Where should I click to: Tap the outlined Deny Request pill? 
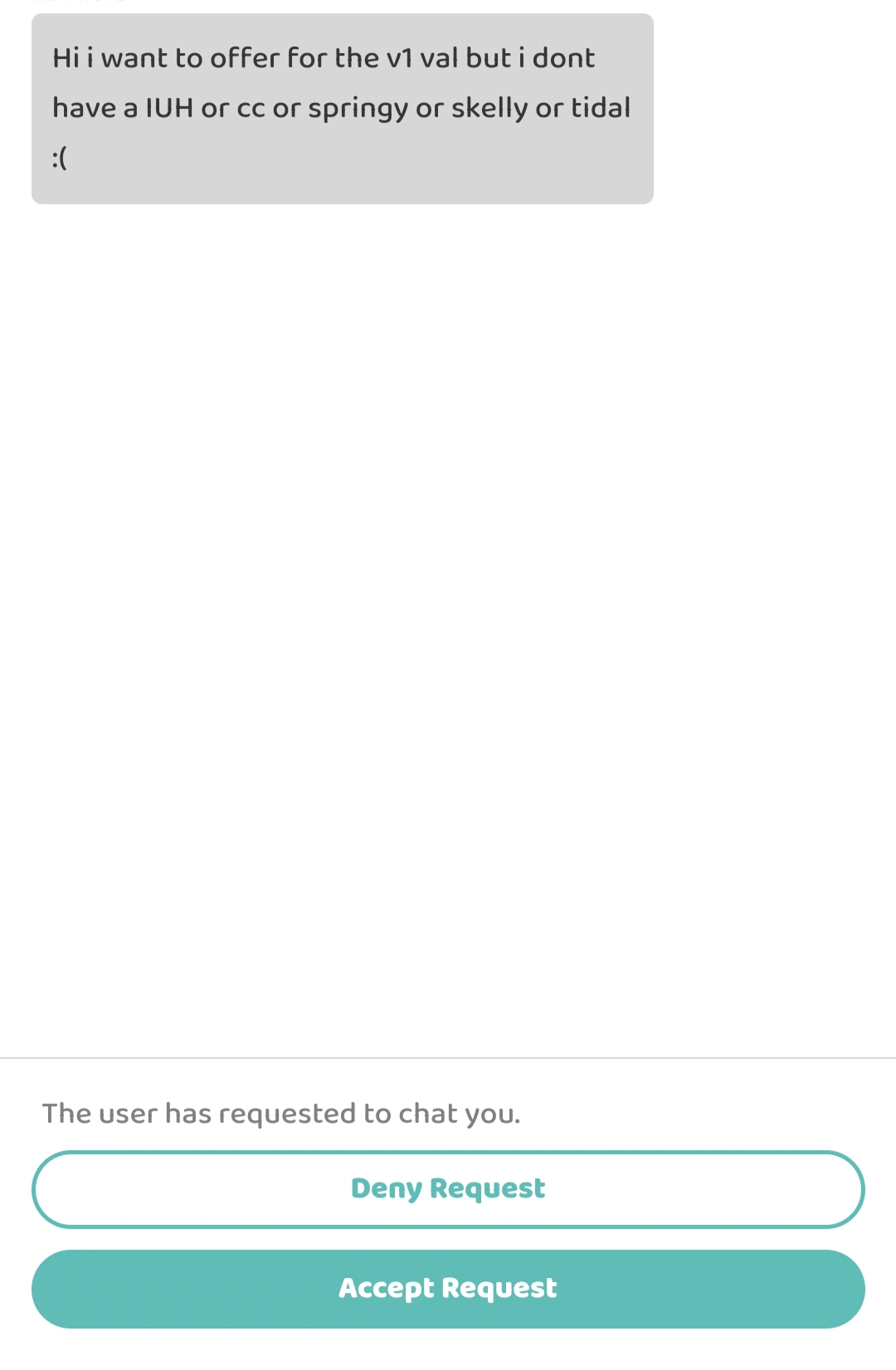(x=448, y=1188)
